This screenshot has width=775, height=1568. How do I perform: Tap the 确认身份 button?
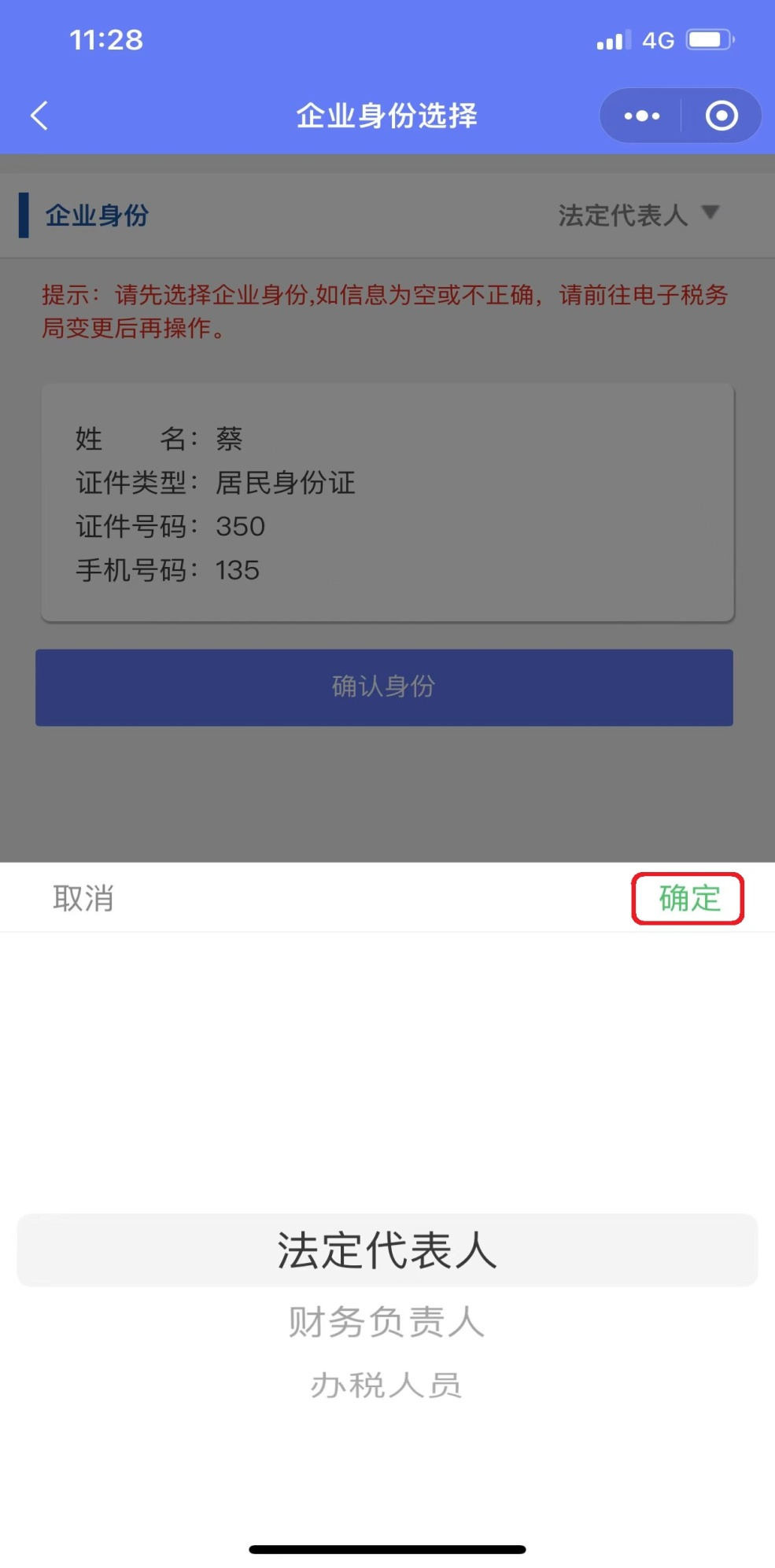point(384,687)
